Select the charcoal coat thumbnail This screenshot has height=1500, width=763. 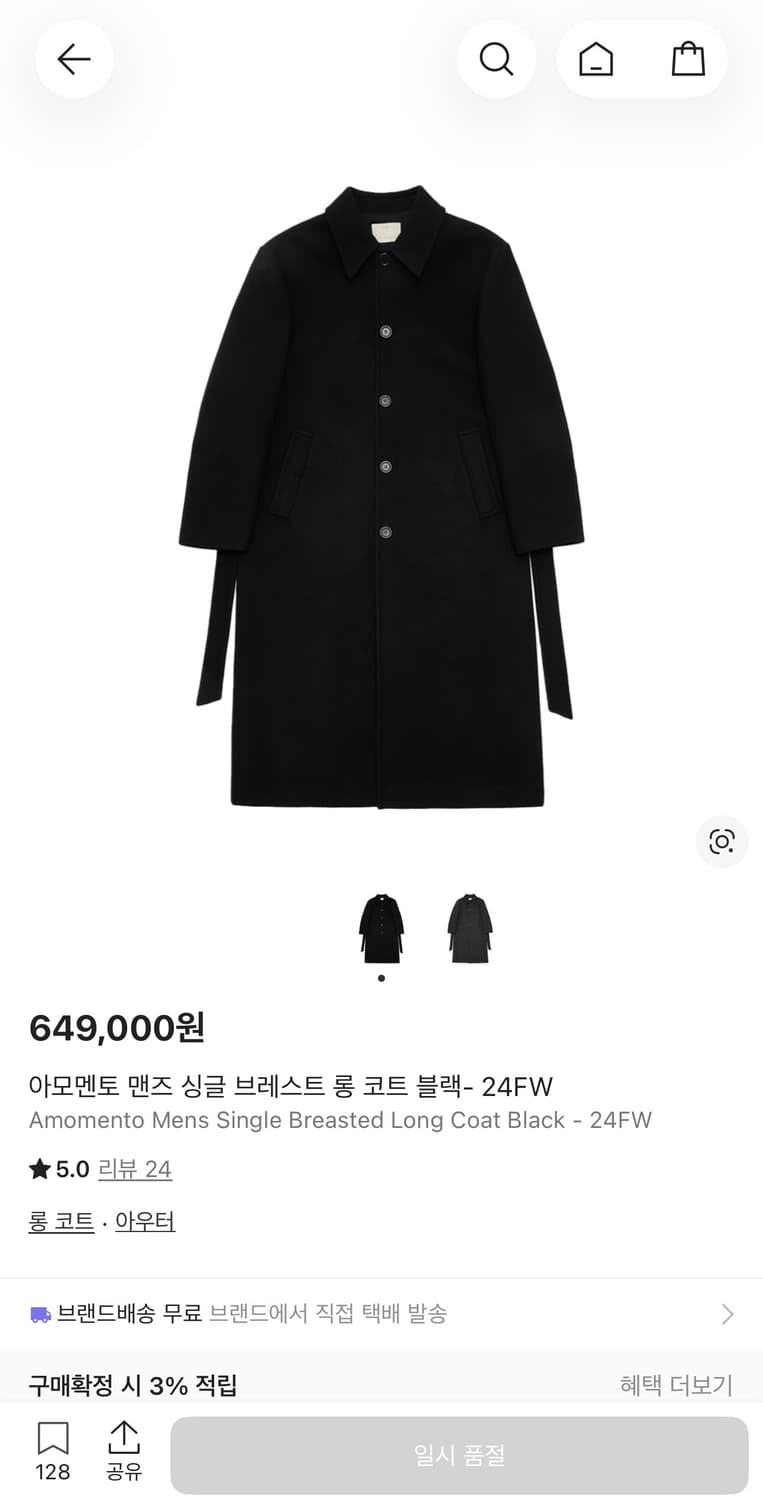[x=469, y=928]
